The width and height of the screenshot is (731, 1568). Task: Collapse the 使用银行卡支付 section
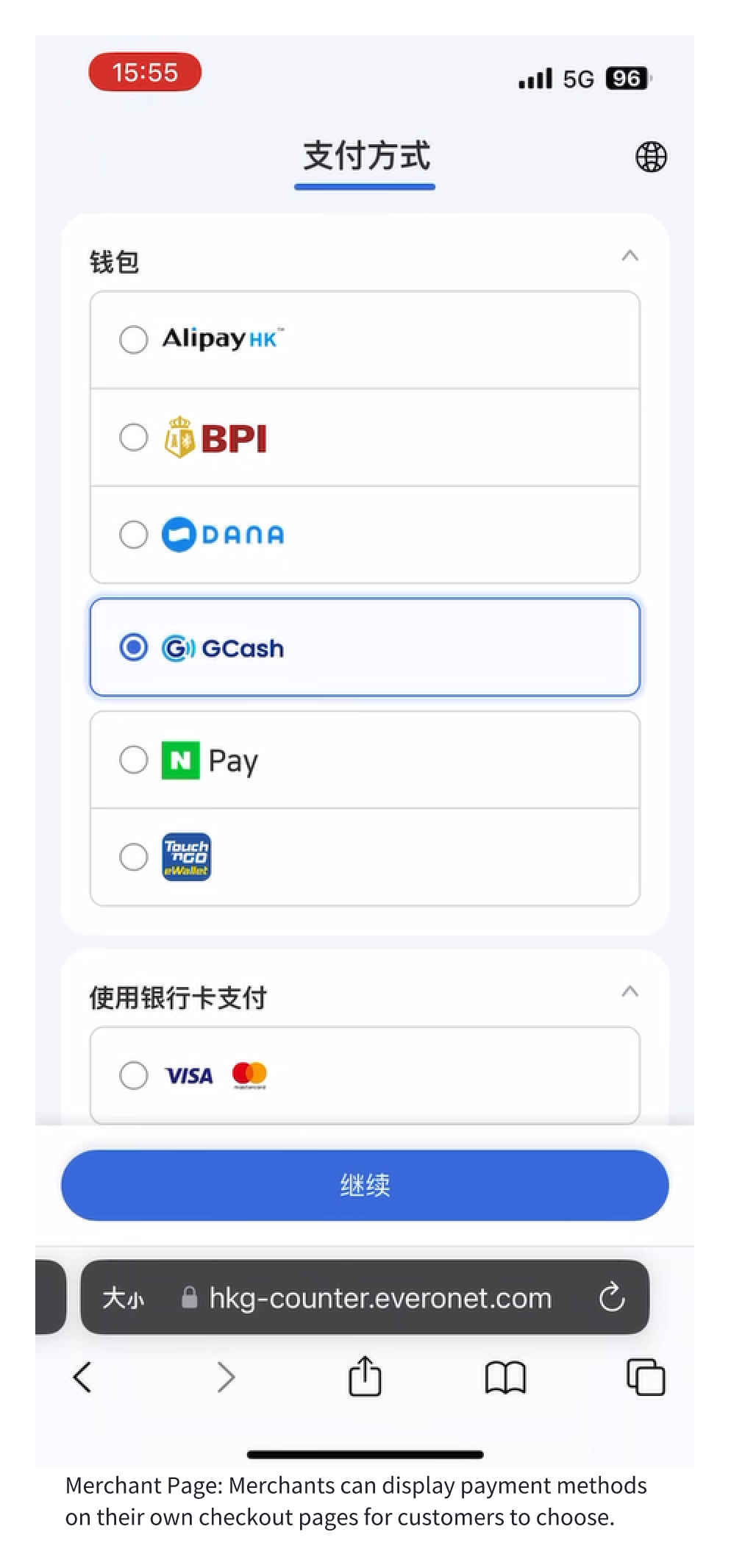(x=630, y=991)
